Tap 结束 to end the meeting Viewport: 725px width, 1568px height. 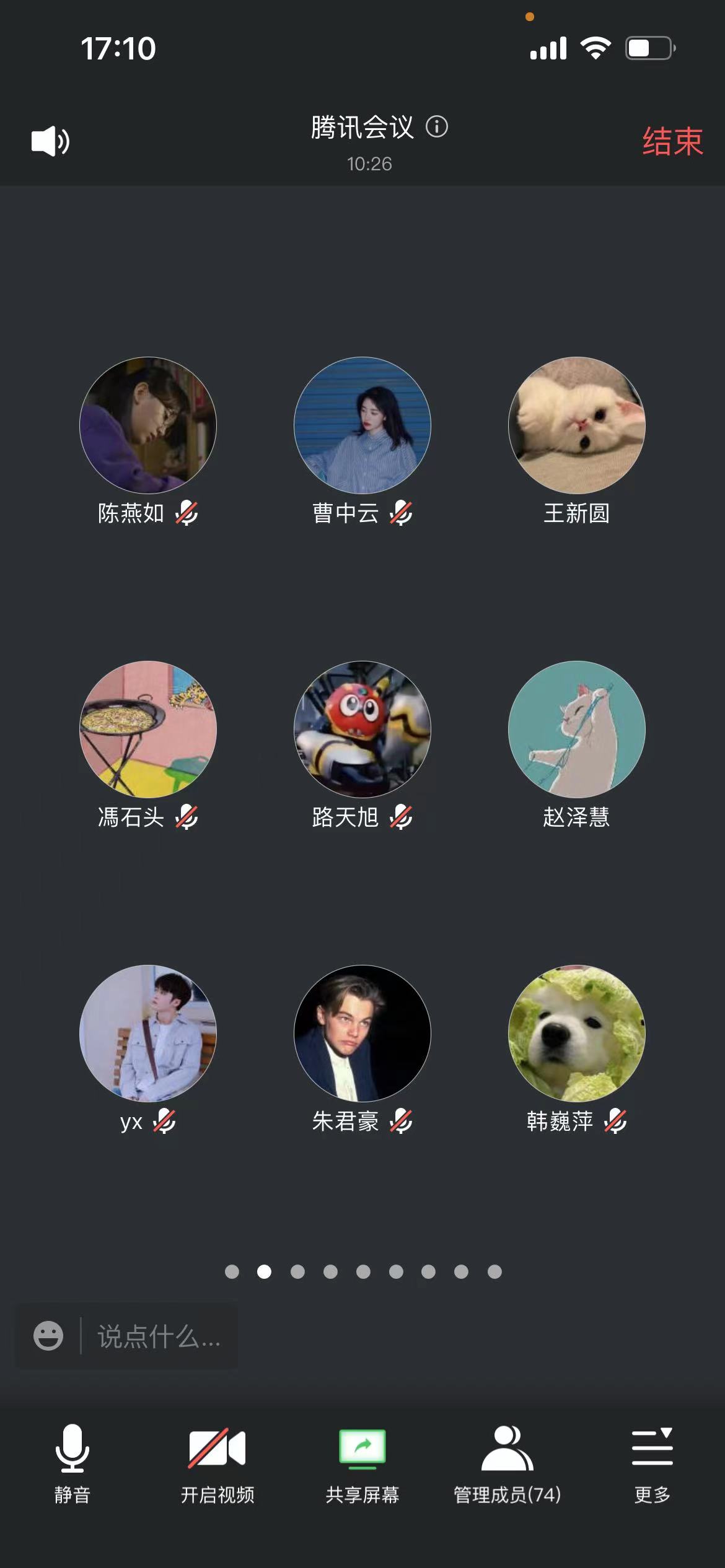tap(672, 142)
